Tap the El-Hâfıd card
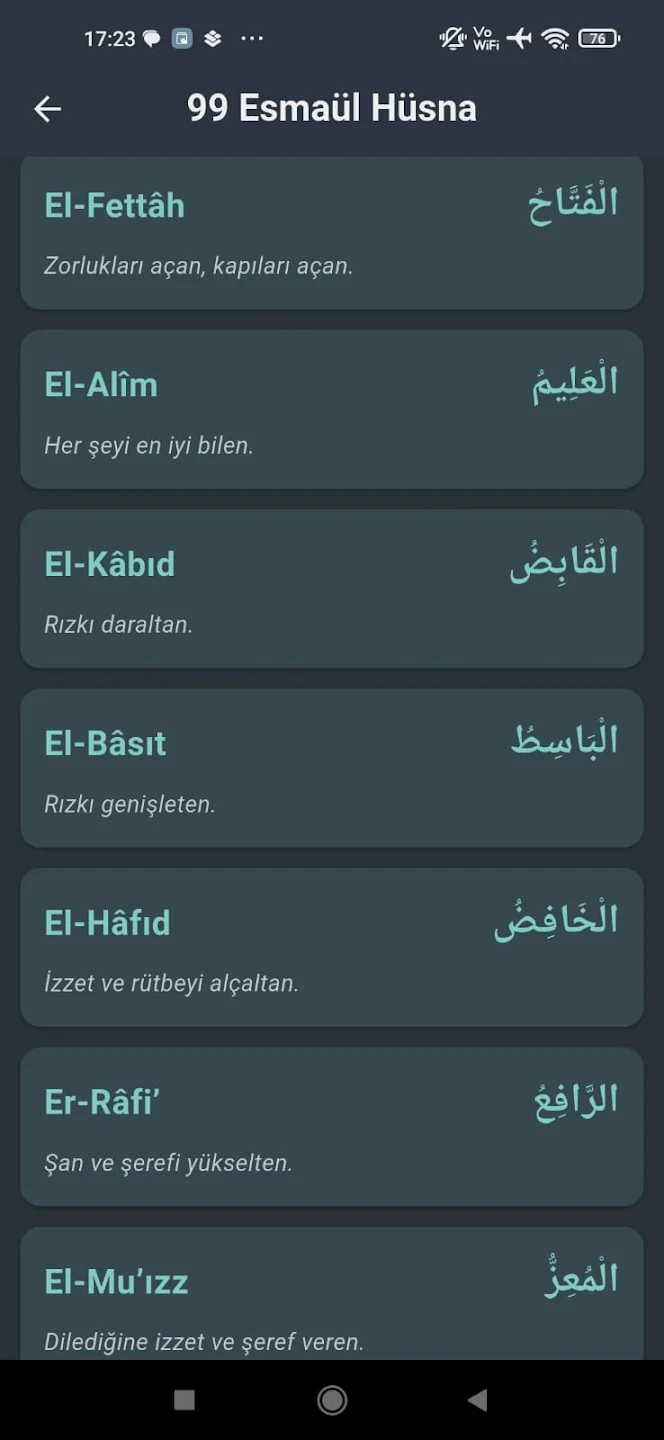The image size is (664, 1440). [331, 947]
